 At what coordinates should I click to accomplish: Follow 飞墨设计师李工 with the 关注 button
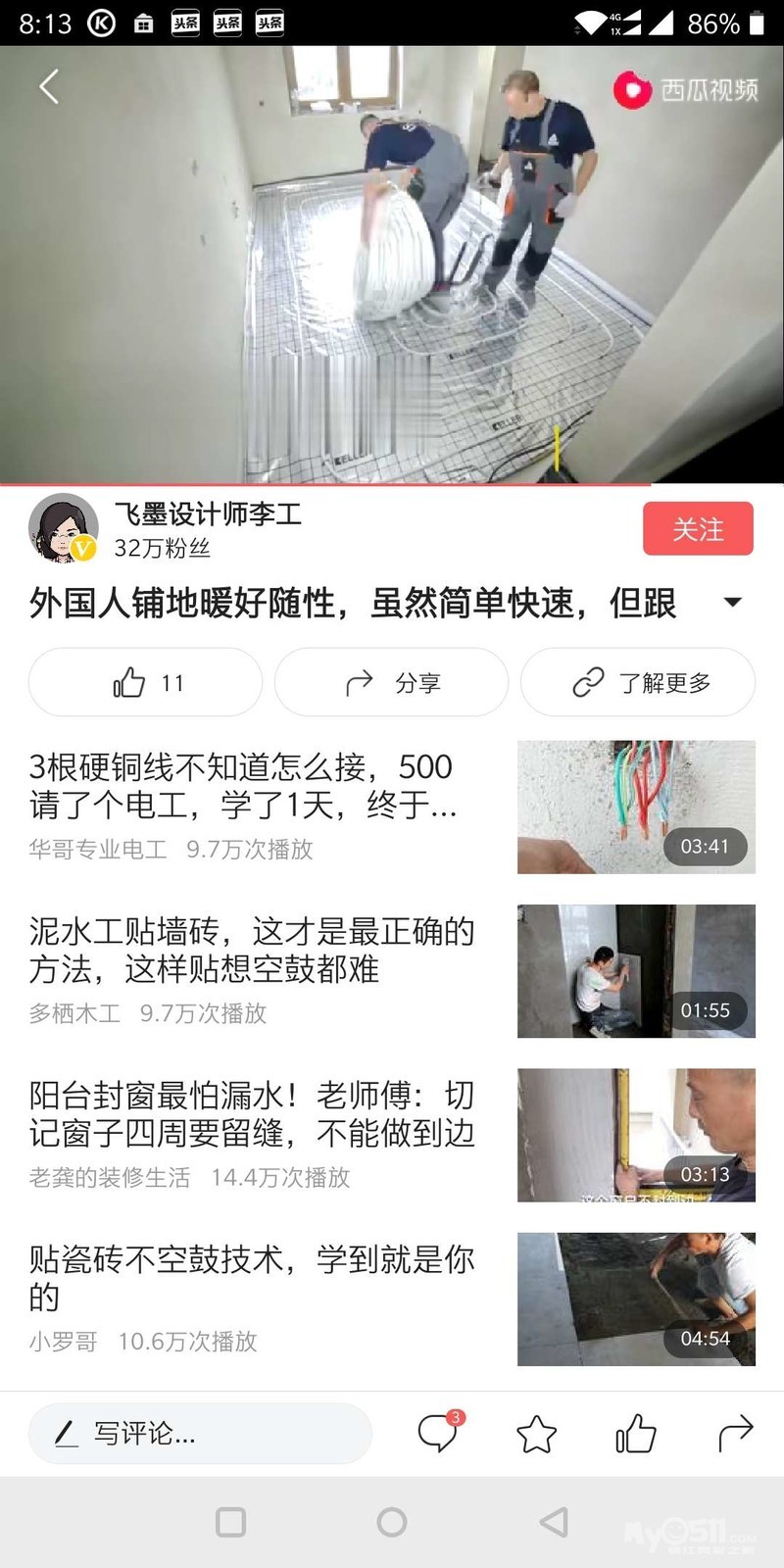(698, 529)
